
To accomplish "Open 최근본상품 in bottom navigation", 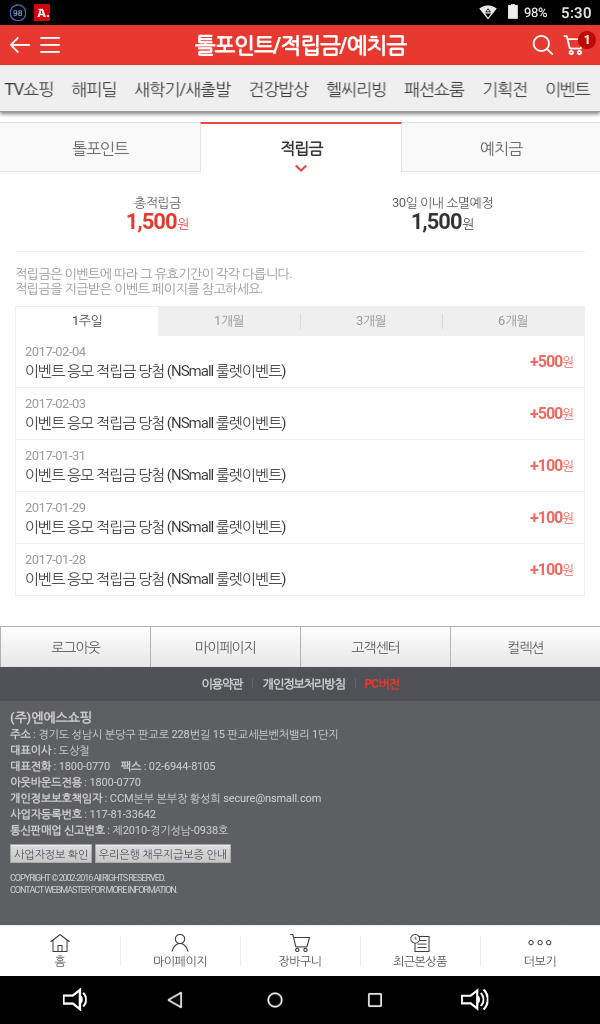I will 420,950.
